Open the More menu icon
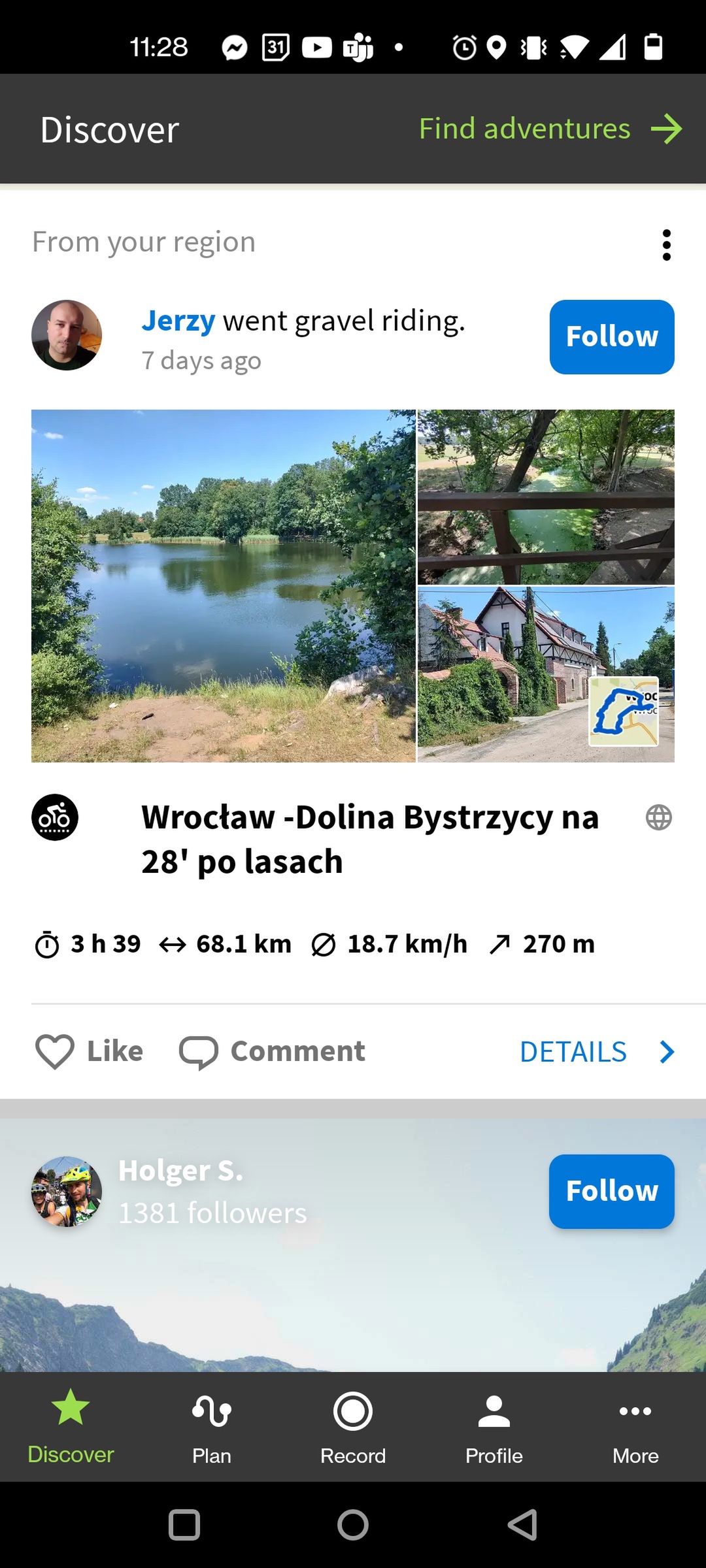706x1568 pixels. coord(635,1411)
